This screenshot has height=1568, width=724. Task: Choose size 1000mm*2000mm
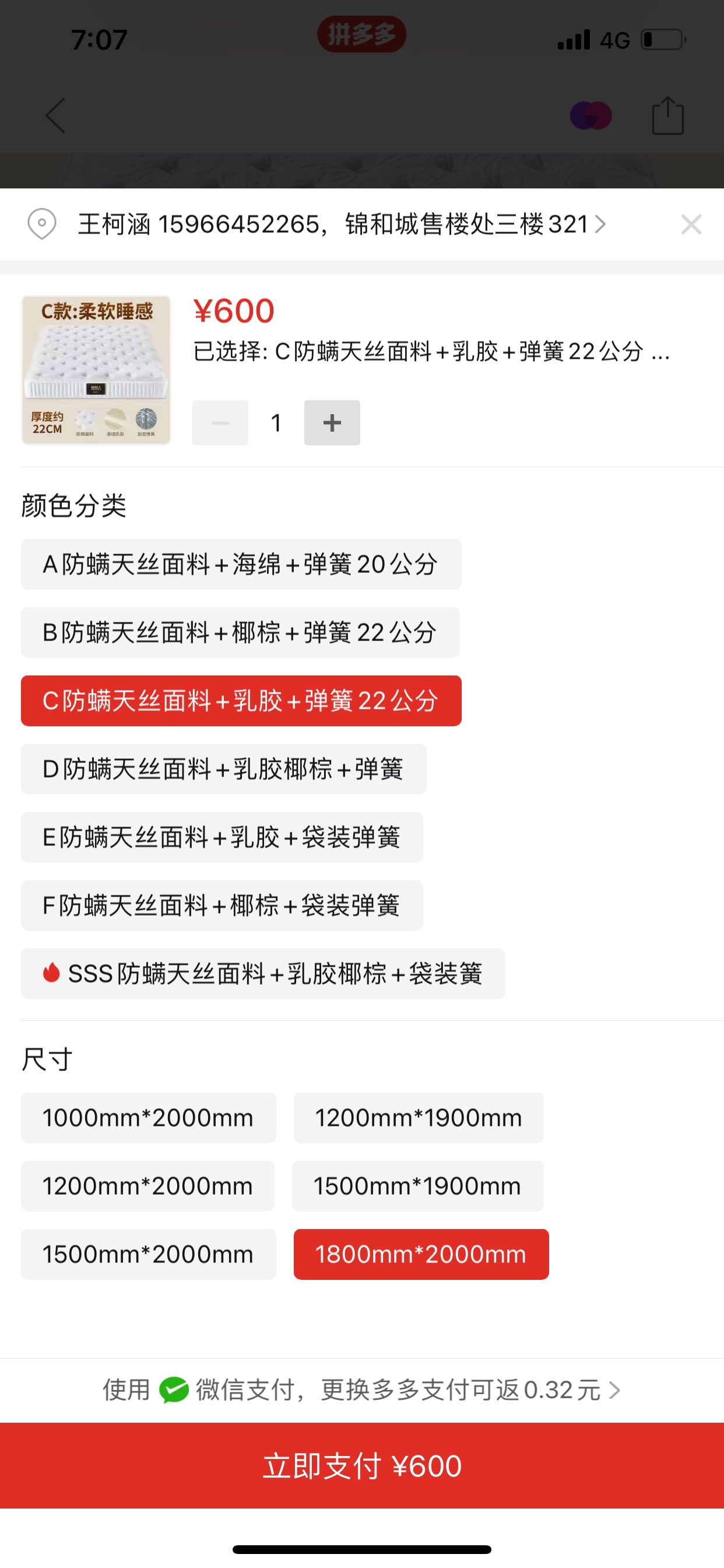(x=149, y=1118)
